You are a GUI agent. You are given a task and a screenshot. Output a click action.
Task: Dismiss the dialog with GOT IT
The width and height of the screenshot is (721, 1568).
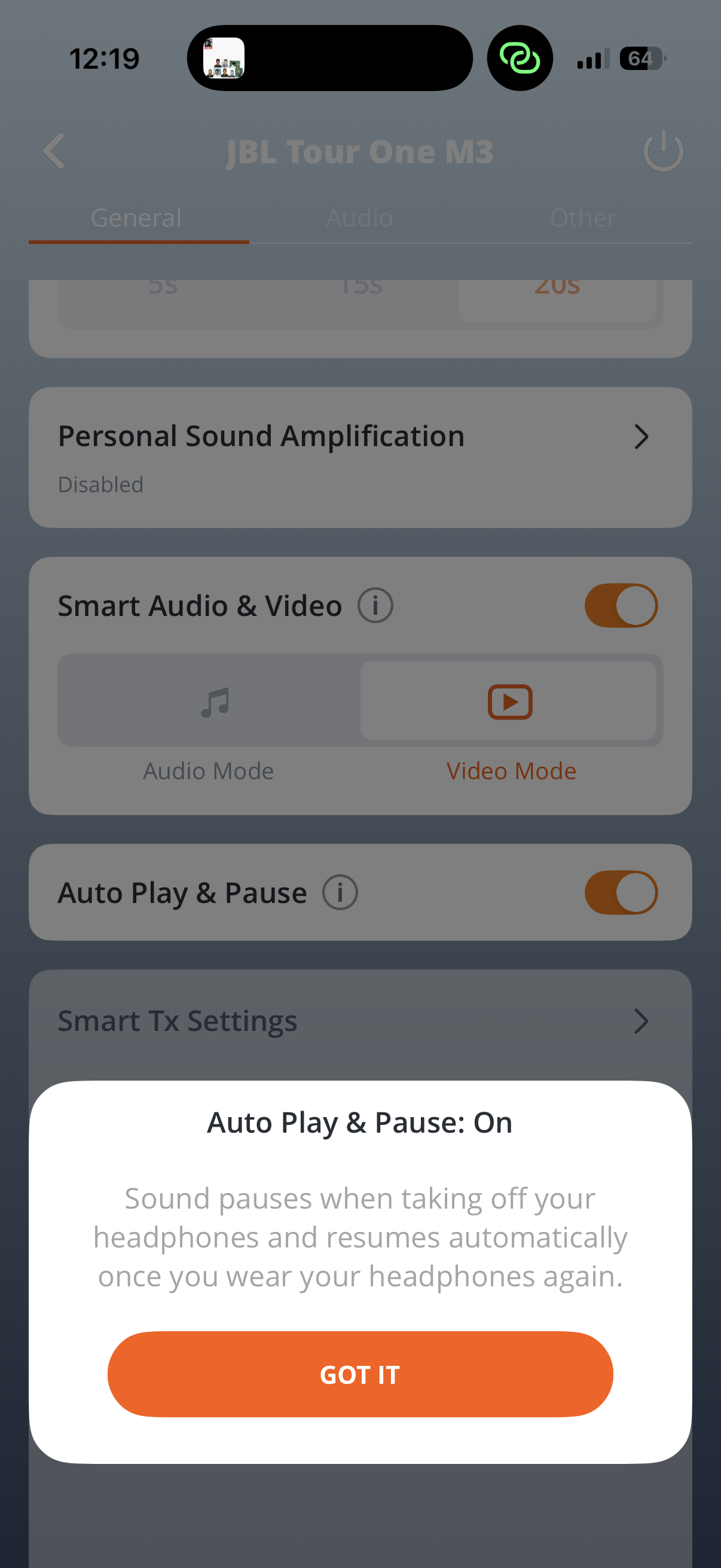[x=359, y=1374]
